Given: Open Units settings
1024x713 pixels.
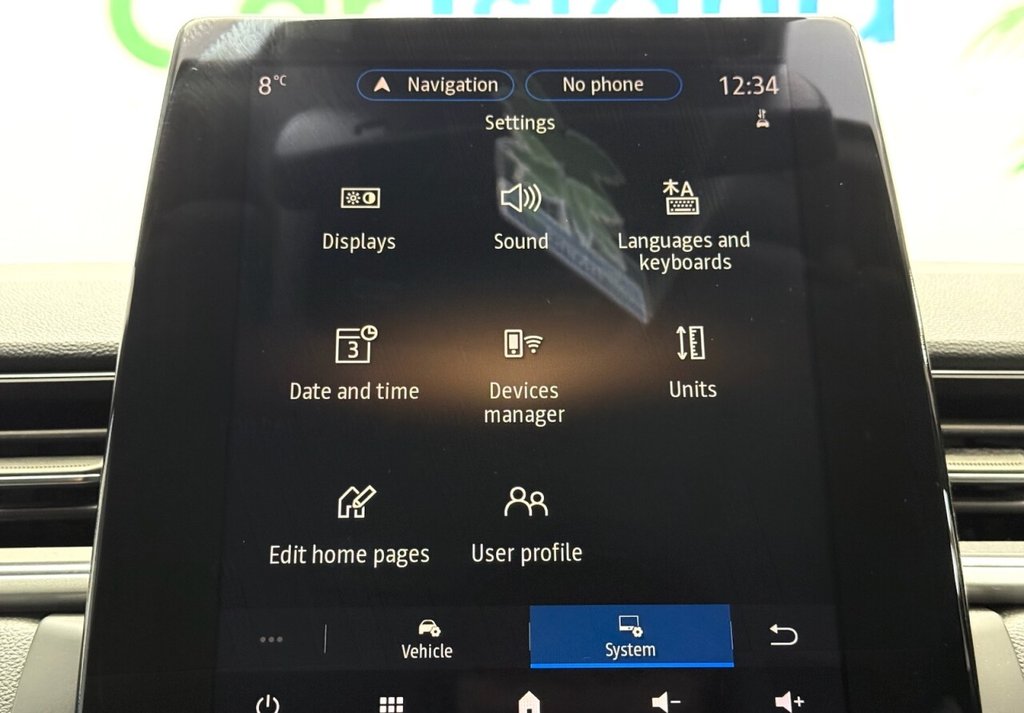Looking at the screenshot, I should (x=692, y=363).
